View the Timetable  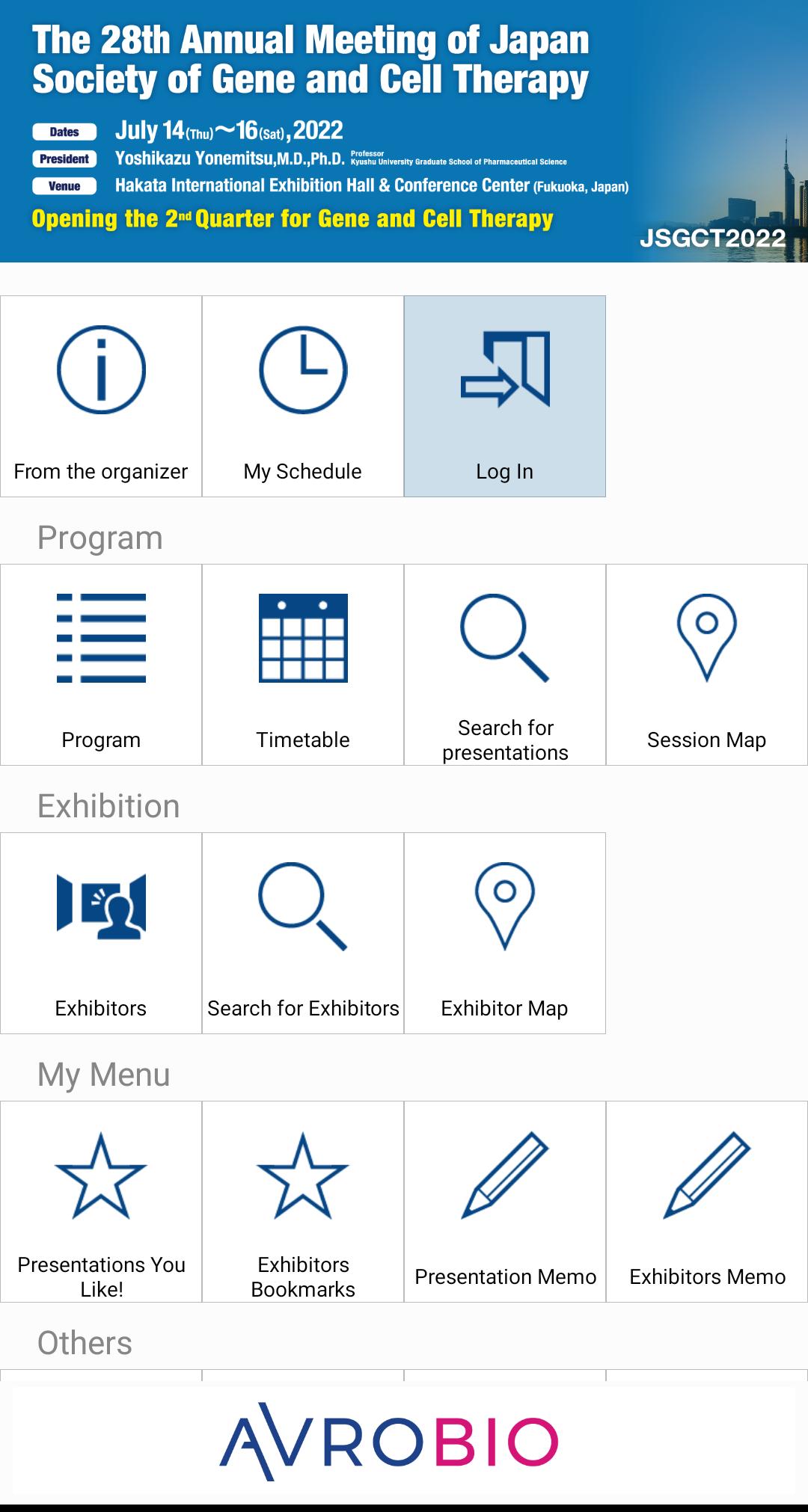303,665
